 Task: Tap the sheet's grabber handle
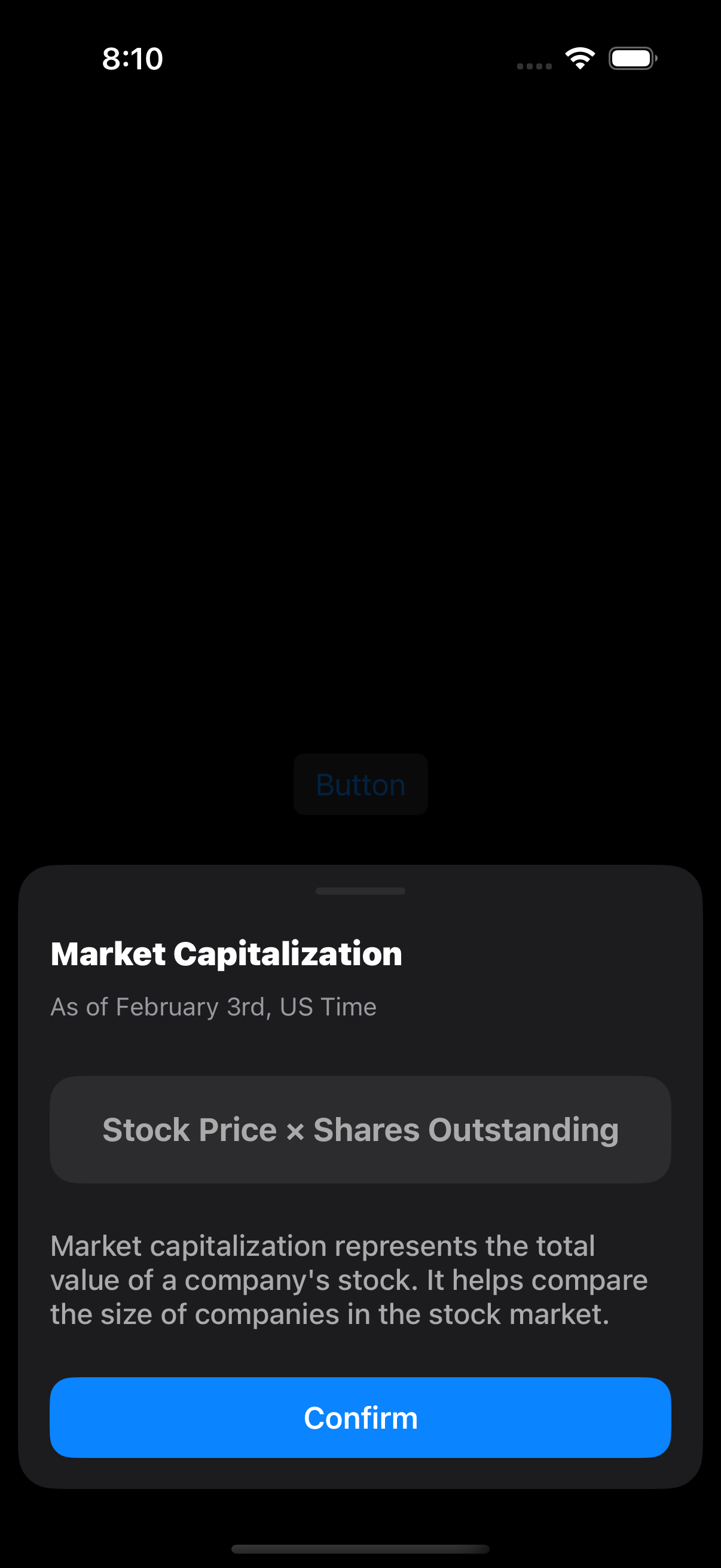[x=360, y=891]
